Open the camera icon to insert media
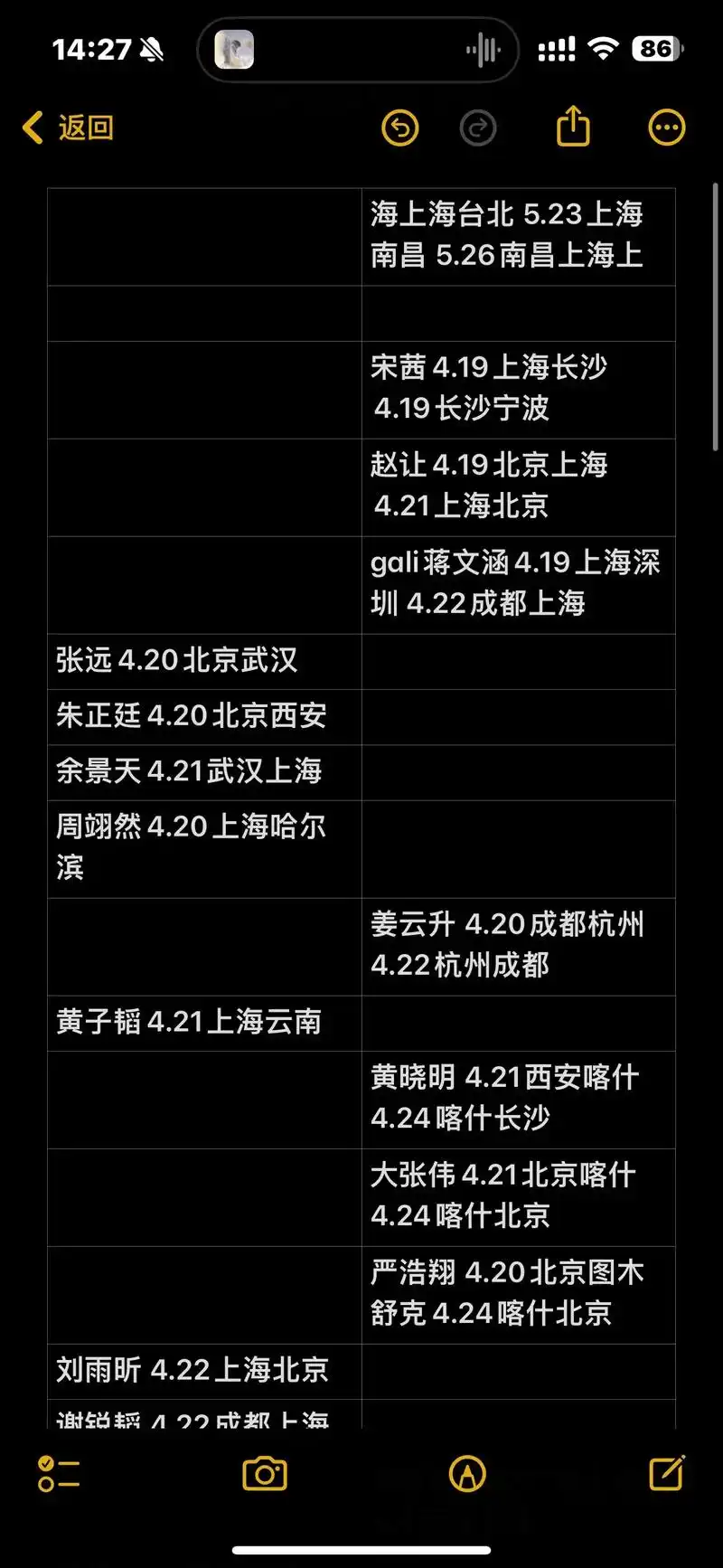 pyautogui.click(x=263, y=1474)
